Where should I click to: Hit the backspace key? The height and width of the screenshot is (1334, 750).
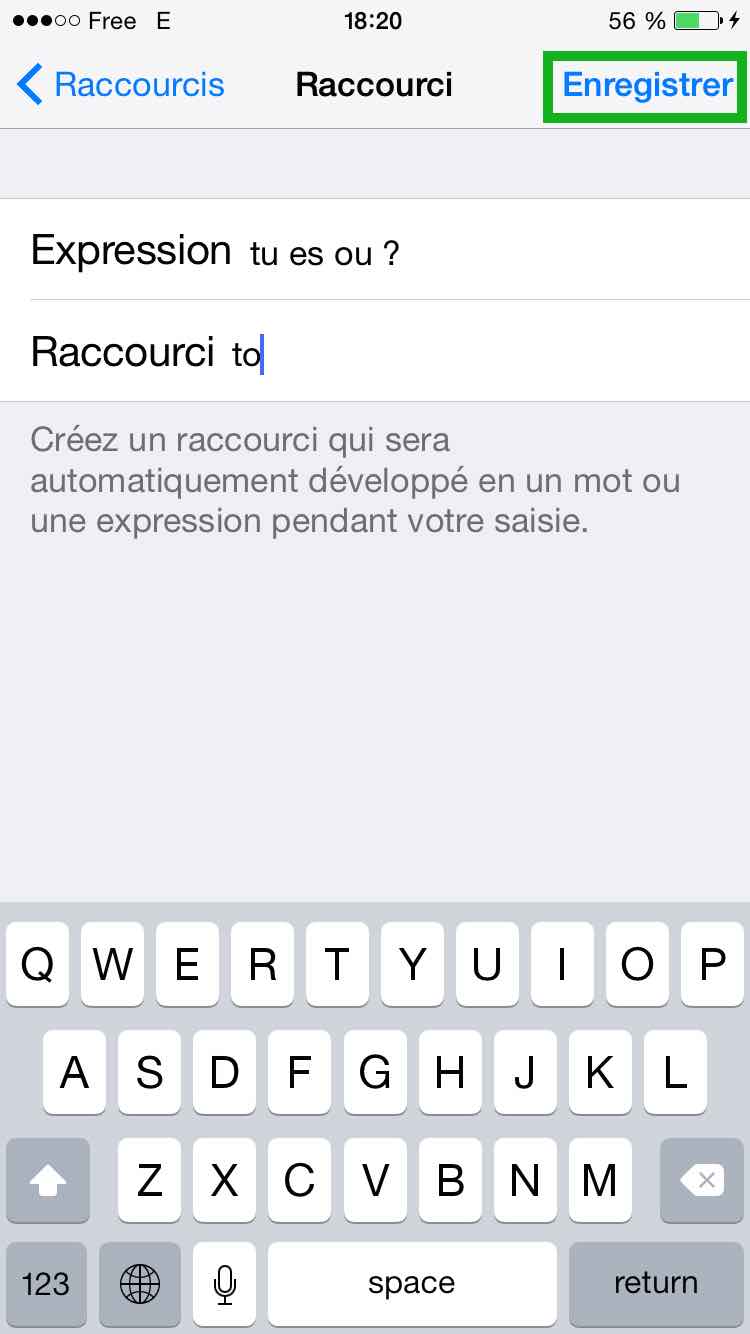point(702,1181)
